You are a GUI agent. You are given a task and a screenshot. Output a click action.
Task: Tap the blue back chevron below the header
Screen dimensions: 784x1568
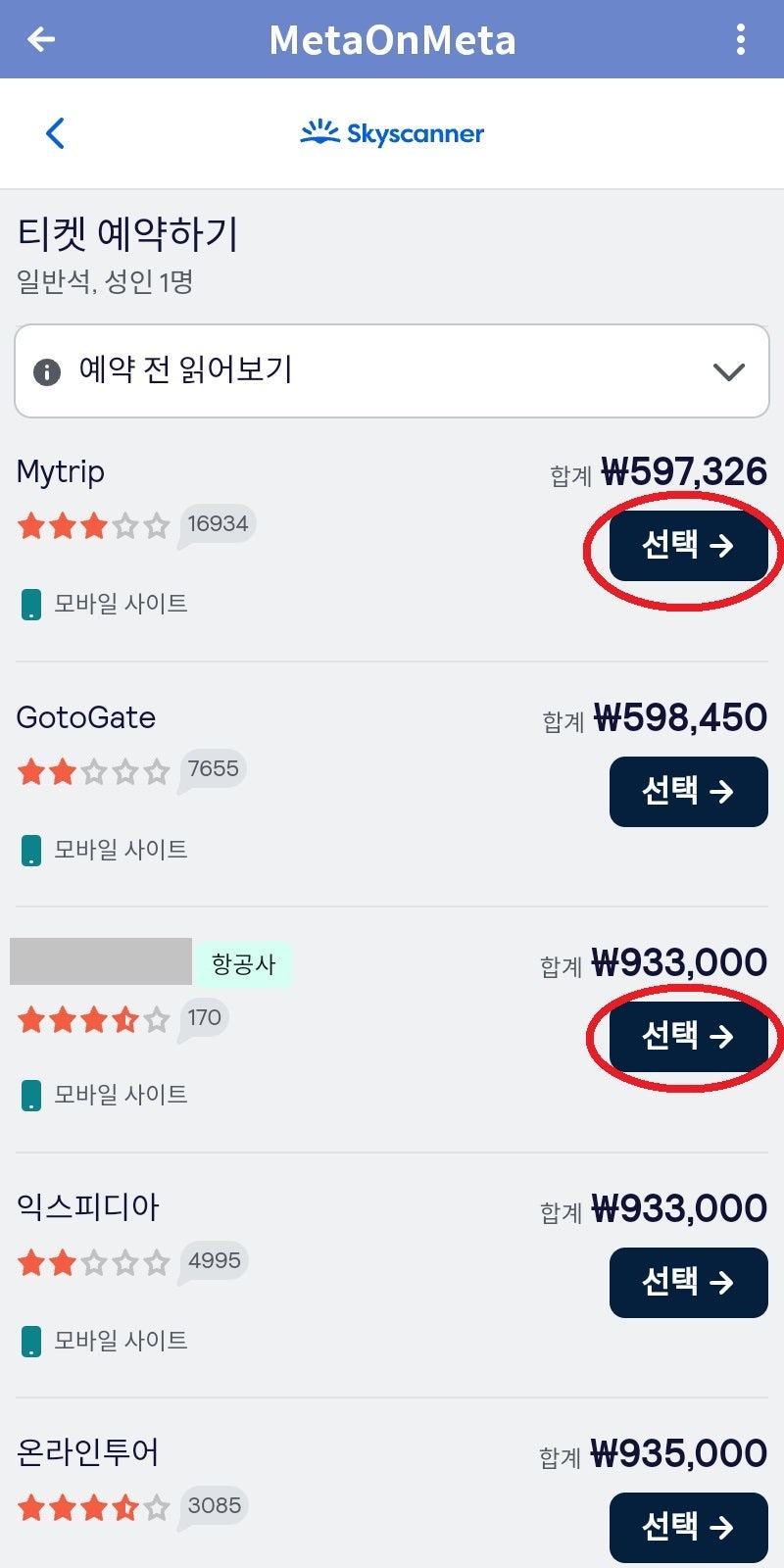[x=54, y=133]
